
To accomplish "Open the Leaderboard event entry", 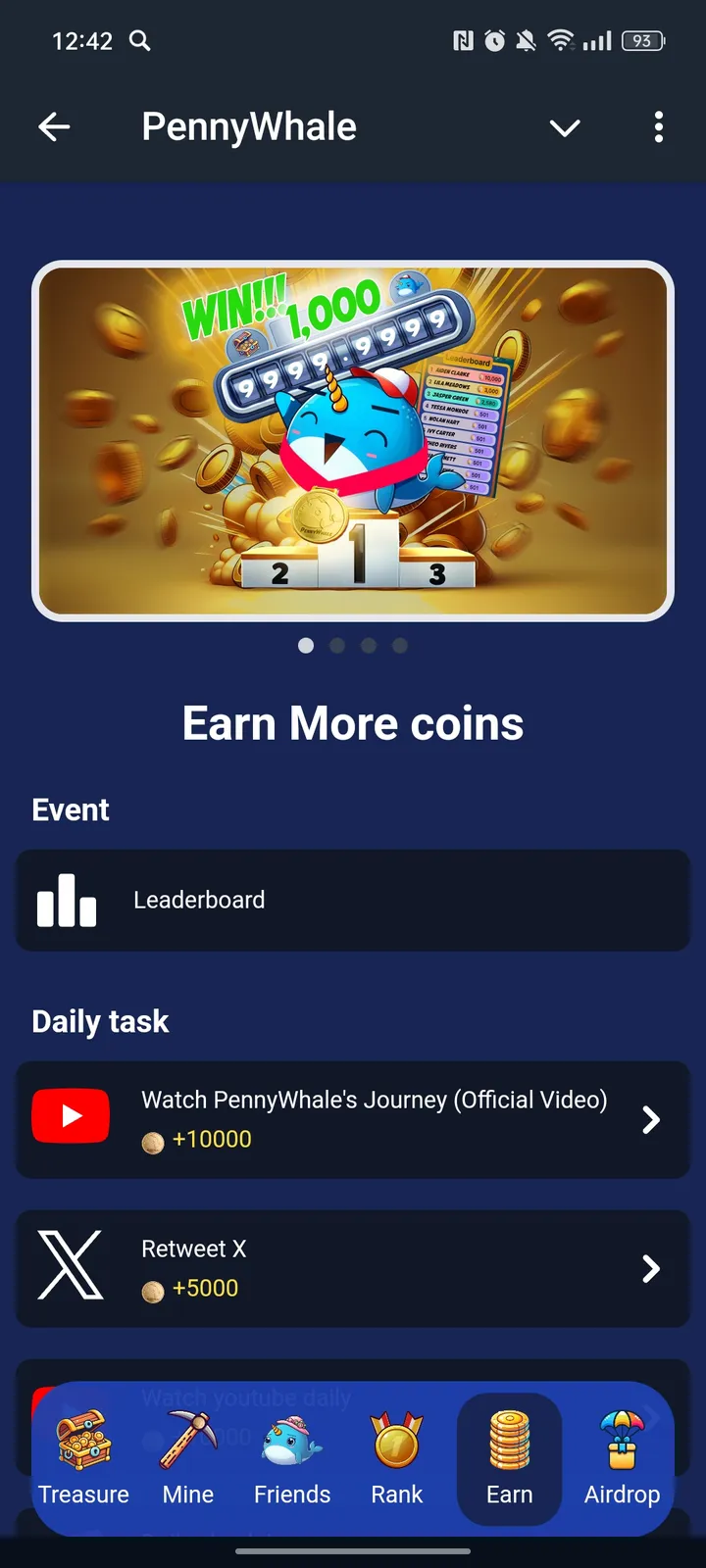I will [x=353, y=900].
